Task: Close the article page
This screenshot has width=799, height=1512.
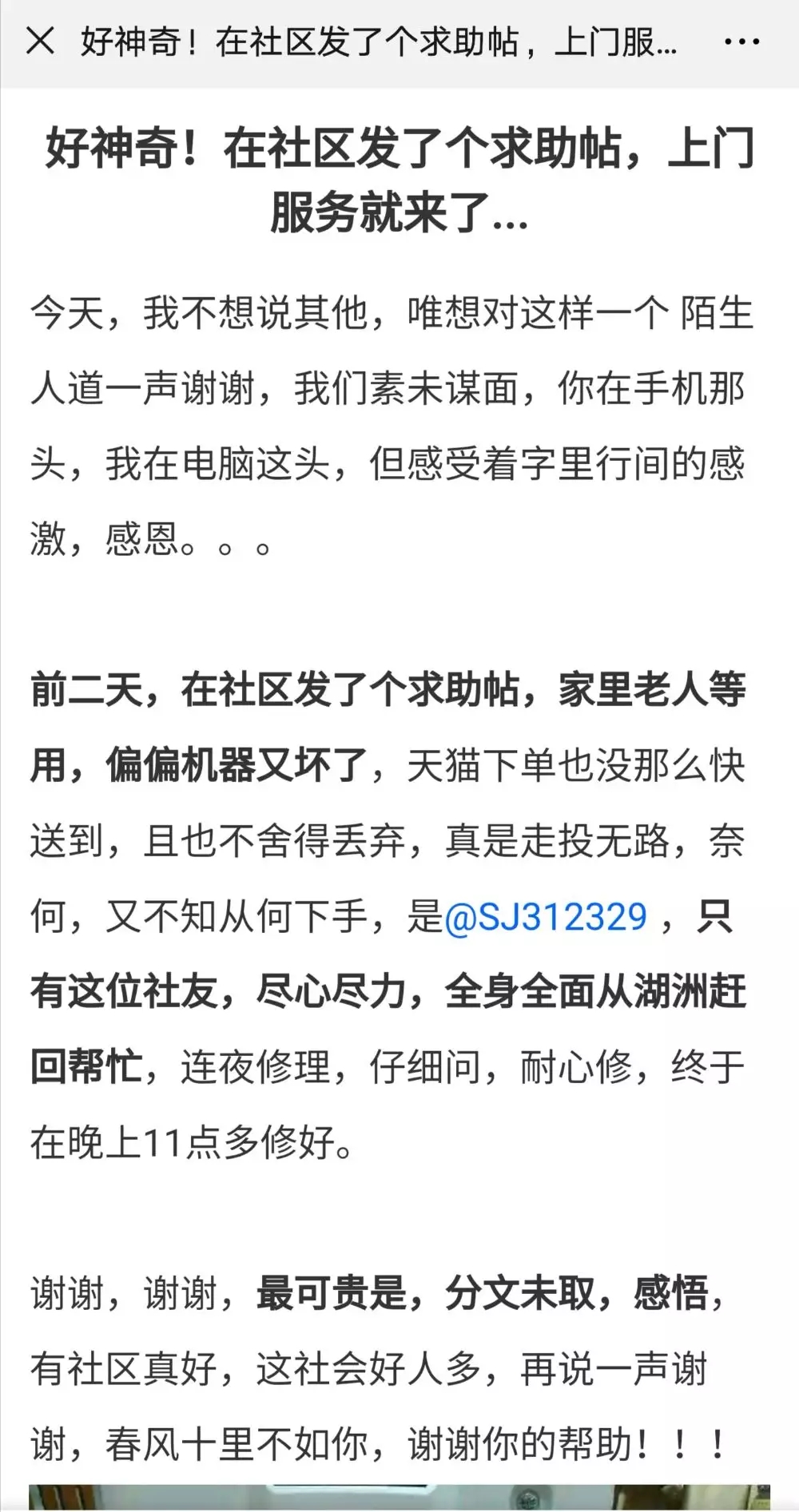Action: point(40,41)
